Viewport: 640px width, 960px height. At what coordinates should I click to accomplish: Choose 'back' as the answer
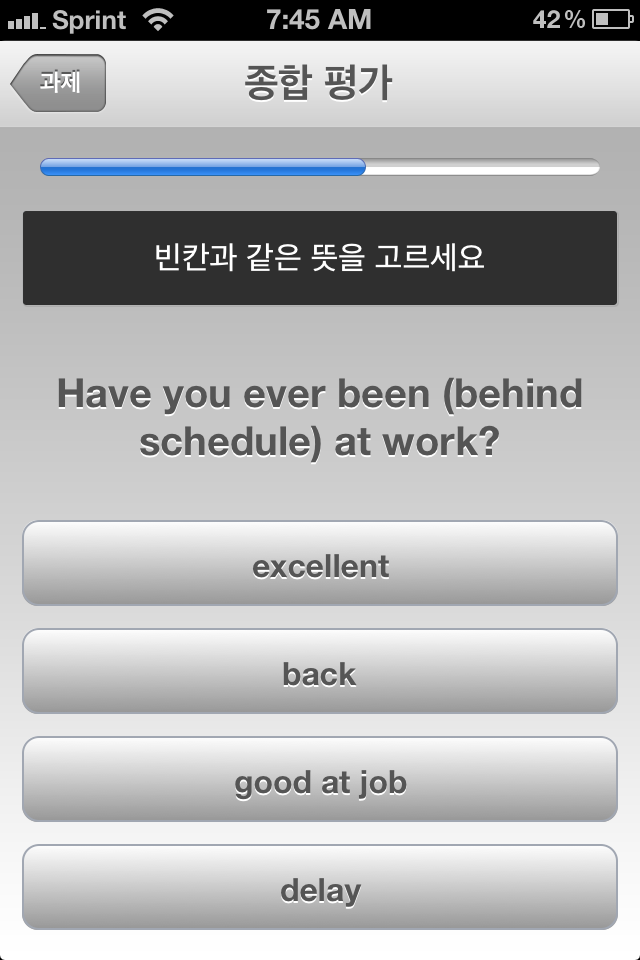click(320, 672)
